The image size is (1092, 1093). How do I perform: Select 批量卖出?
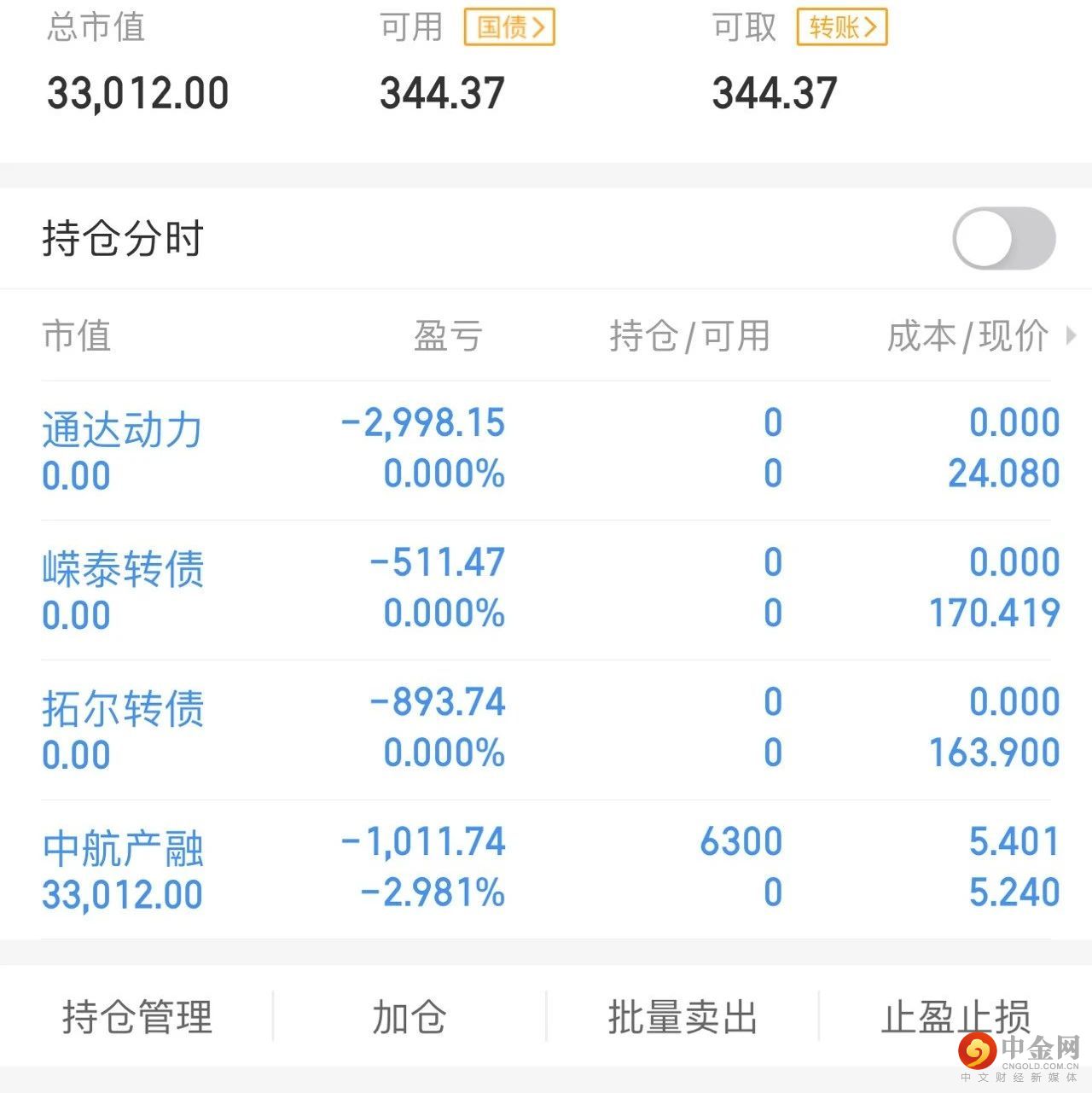coord(682,1017)
